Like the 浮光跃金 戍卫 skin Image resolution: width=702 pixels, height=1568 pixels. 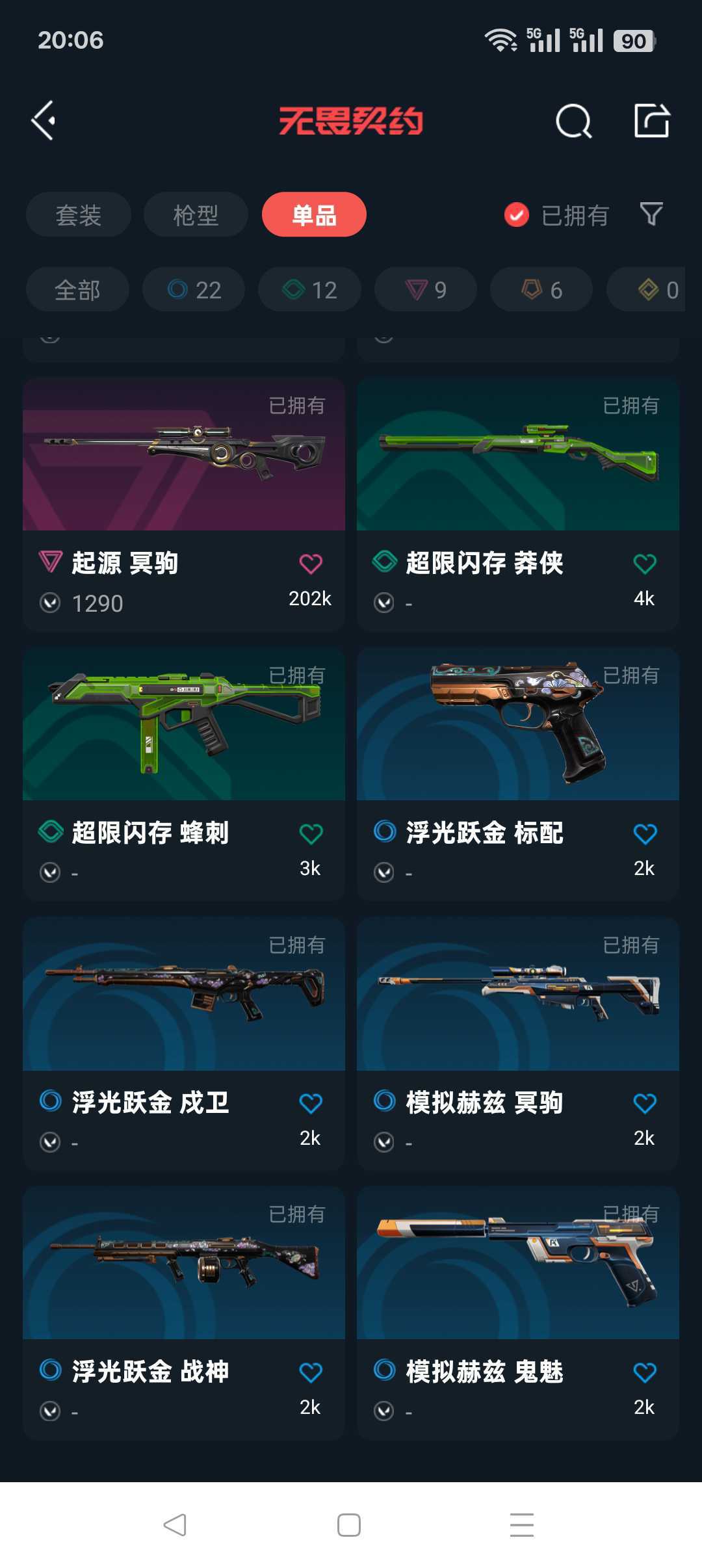311,1103
